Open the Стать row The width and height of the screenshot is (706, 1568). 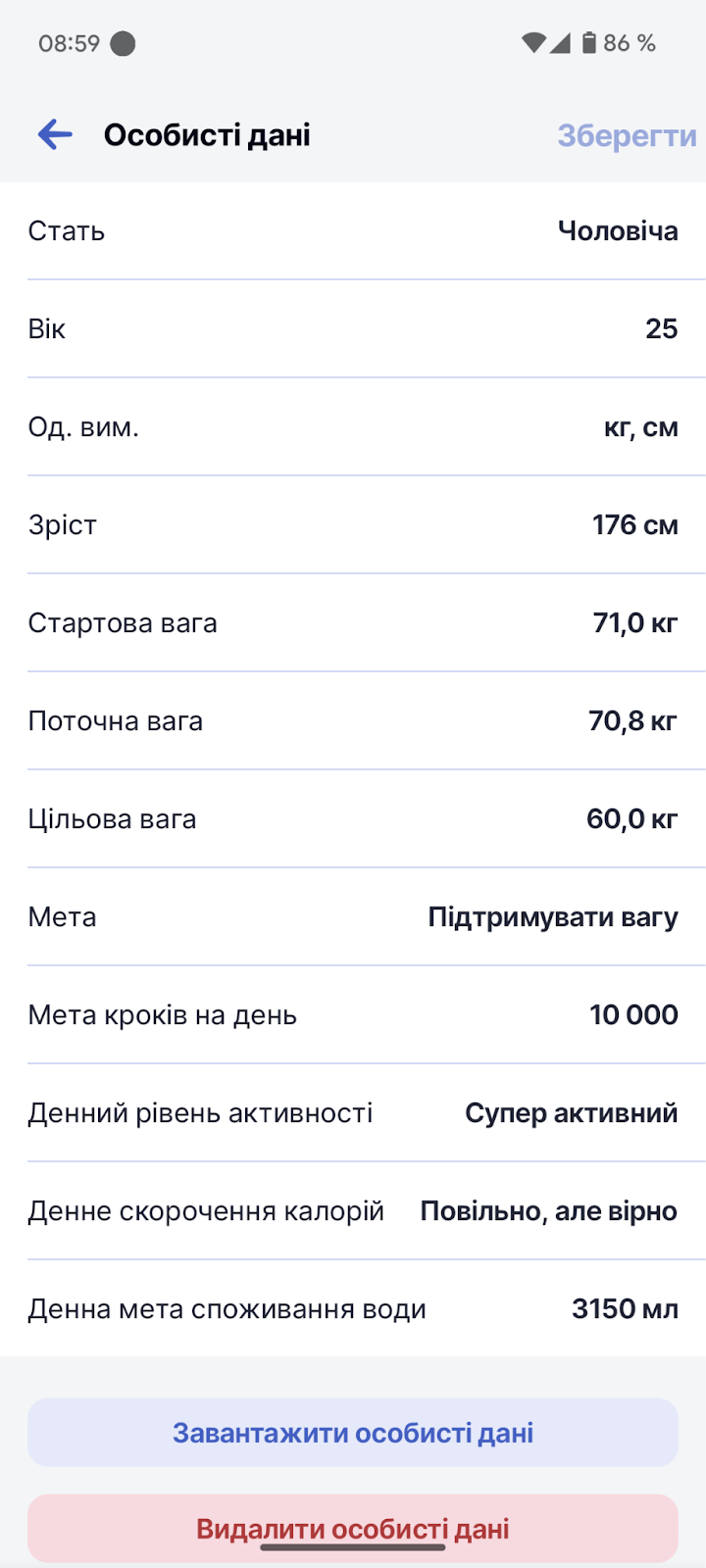pyautogui.click(x=353, y=231)
